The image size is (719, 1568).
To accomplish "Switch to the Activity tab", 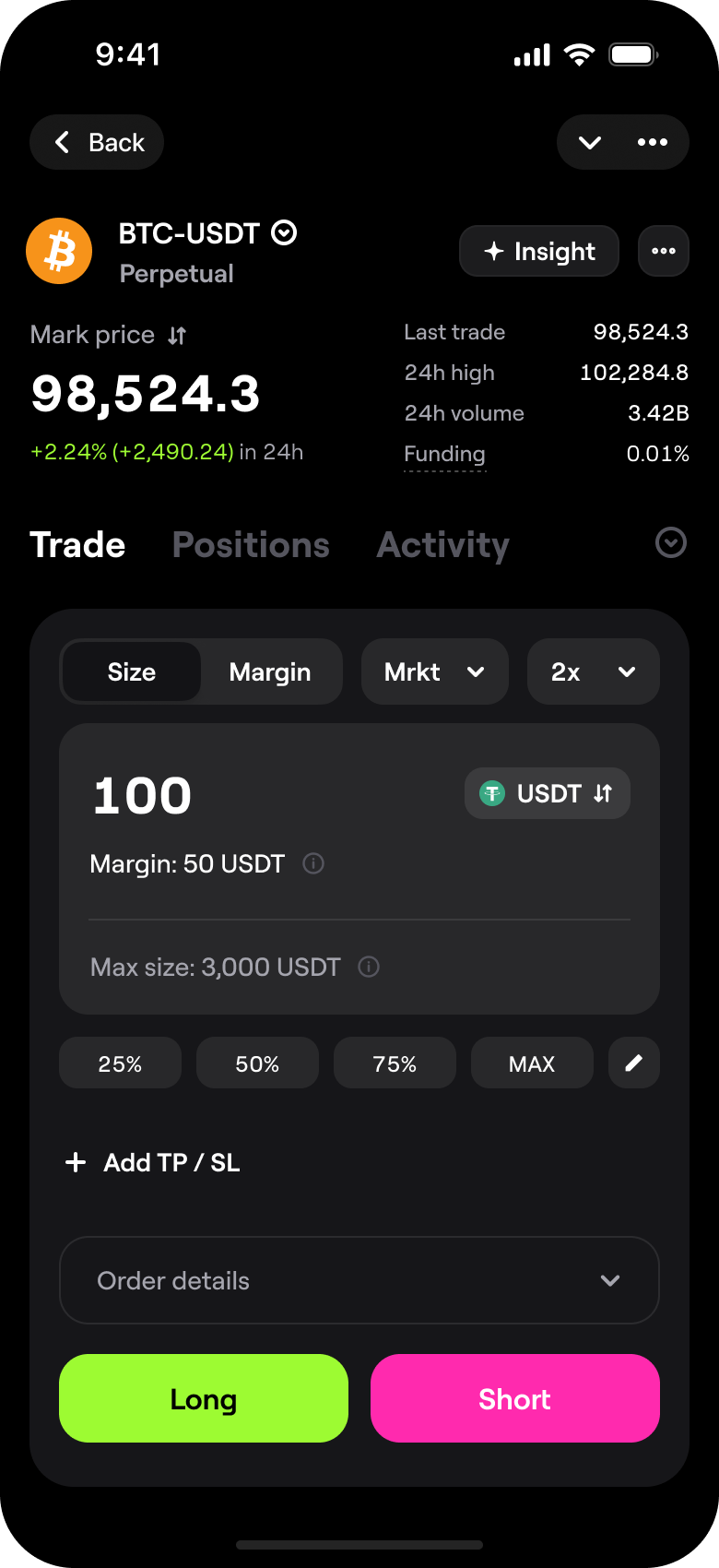I will [442, 545].
